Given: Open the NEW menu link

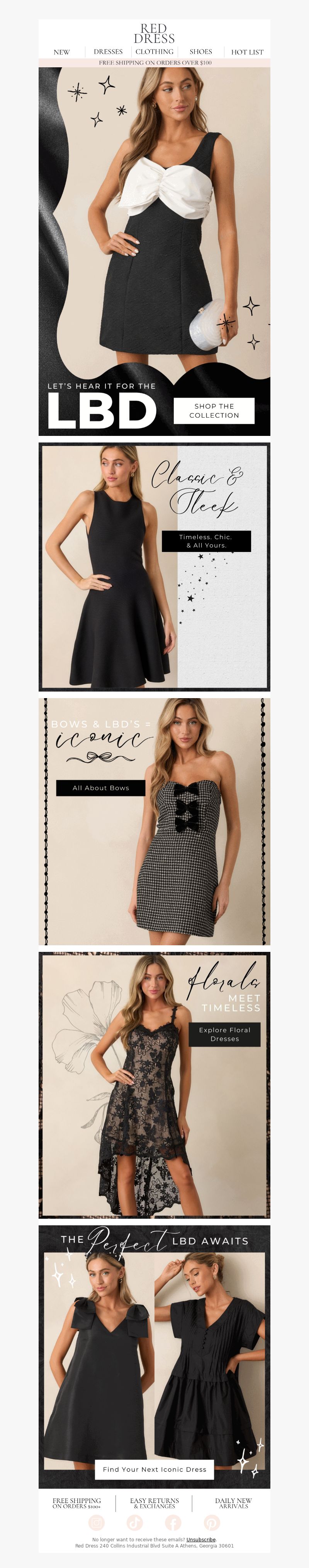Looking at the screenshot, I should pos(61,52).
